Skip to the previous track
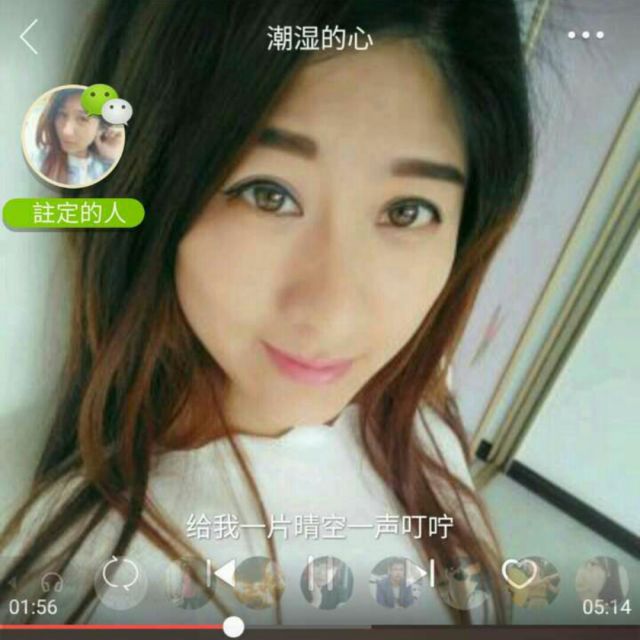The height and width of the screenshot is (640, 640). pyautogui.click(x=221, y=574)
